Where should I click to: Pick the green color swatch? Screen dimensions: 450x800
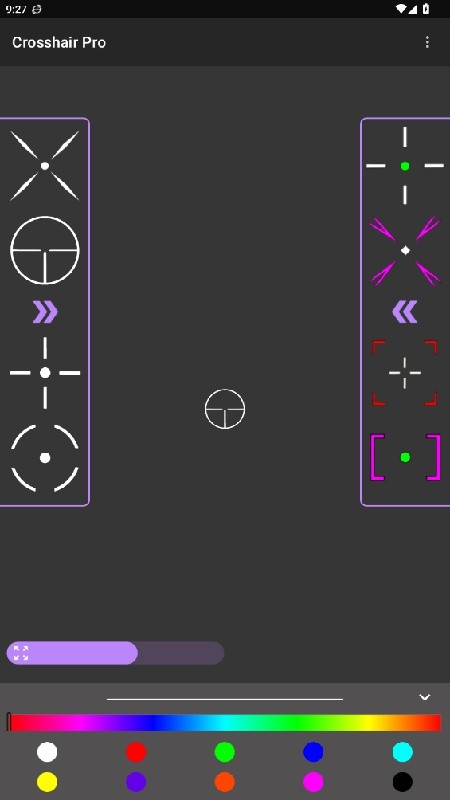pyautogui.click(x=224, y=752)
